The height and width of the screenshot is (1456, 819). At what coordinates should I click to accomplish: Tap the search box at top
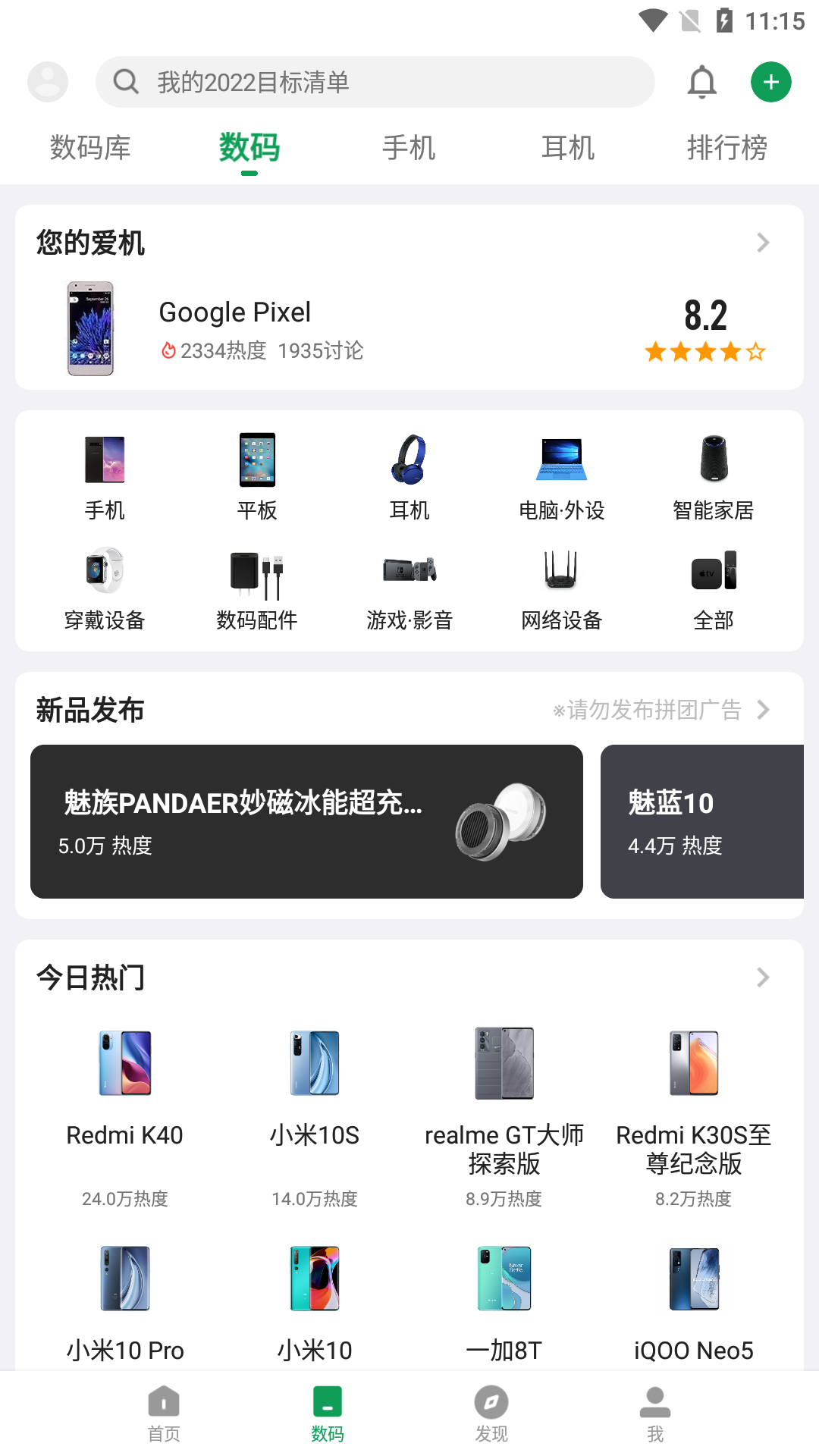pyautogui.click(x=375, y=82)
